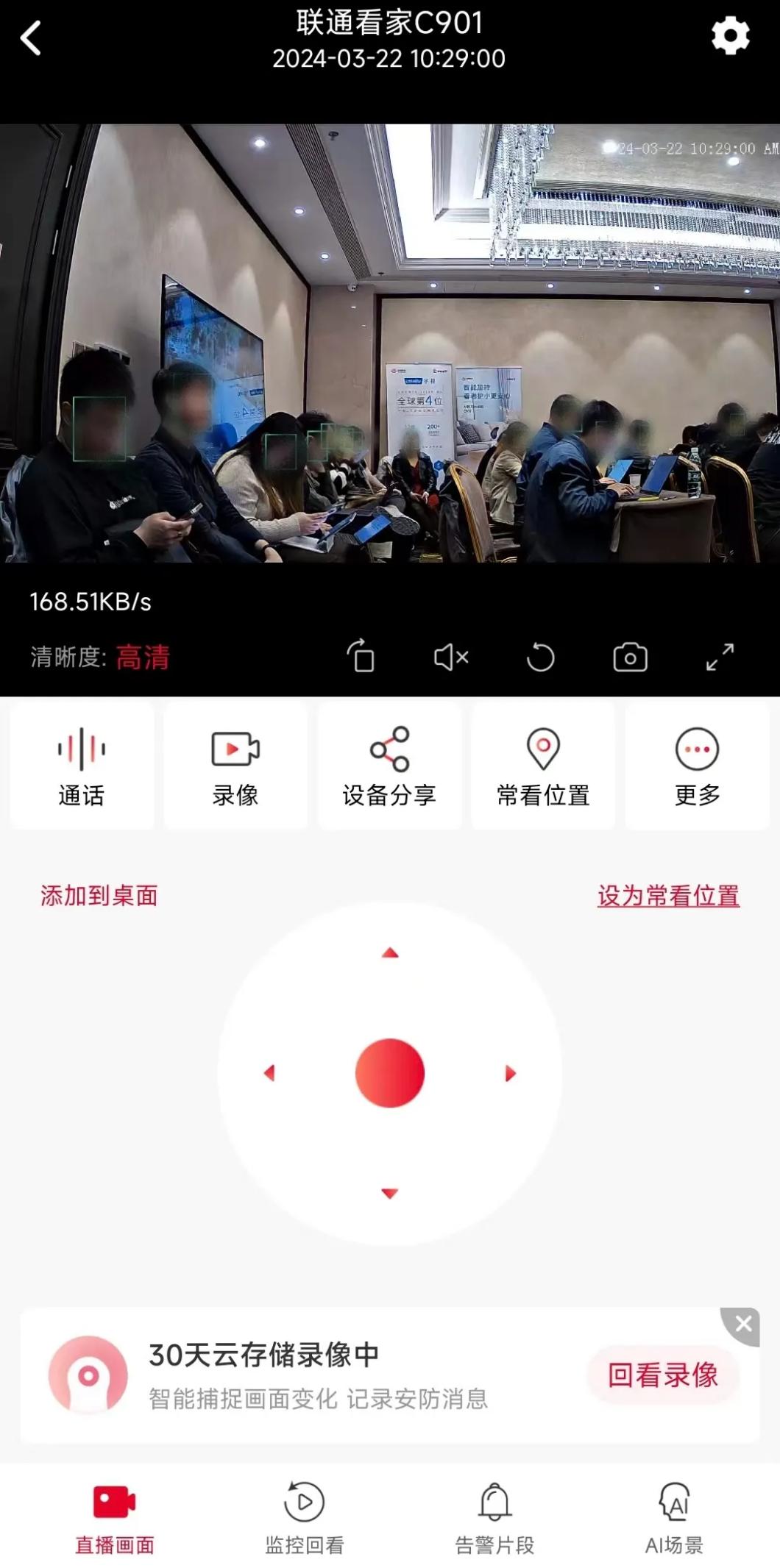Image resolution: width=780 pixels, height=1568 pixels.
Task: Change the 高清 video quality setting
Action: click(142, 657)
